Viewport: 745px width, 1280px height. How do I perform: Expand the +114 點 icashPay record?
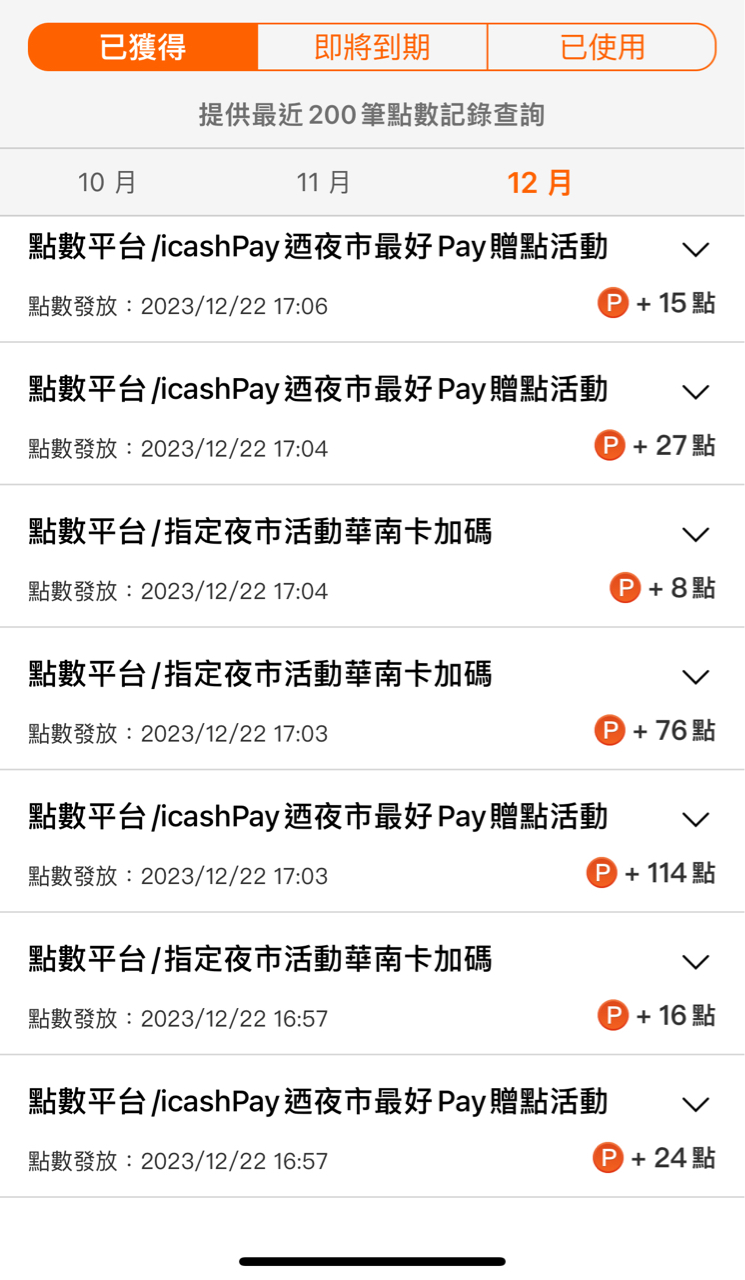[x=695, y=819]
